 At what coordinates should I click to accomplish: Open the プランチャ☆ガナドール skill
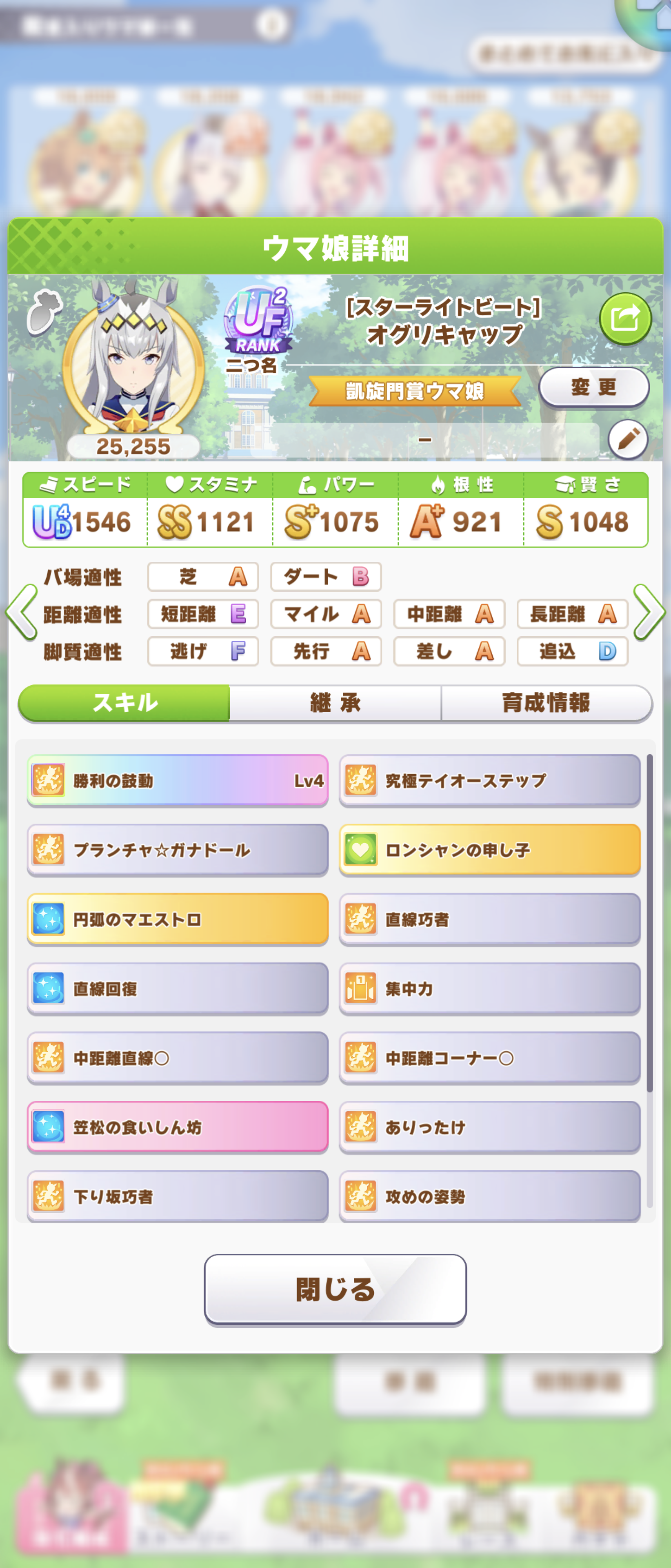[x=178, y=850]
